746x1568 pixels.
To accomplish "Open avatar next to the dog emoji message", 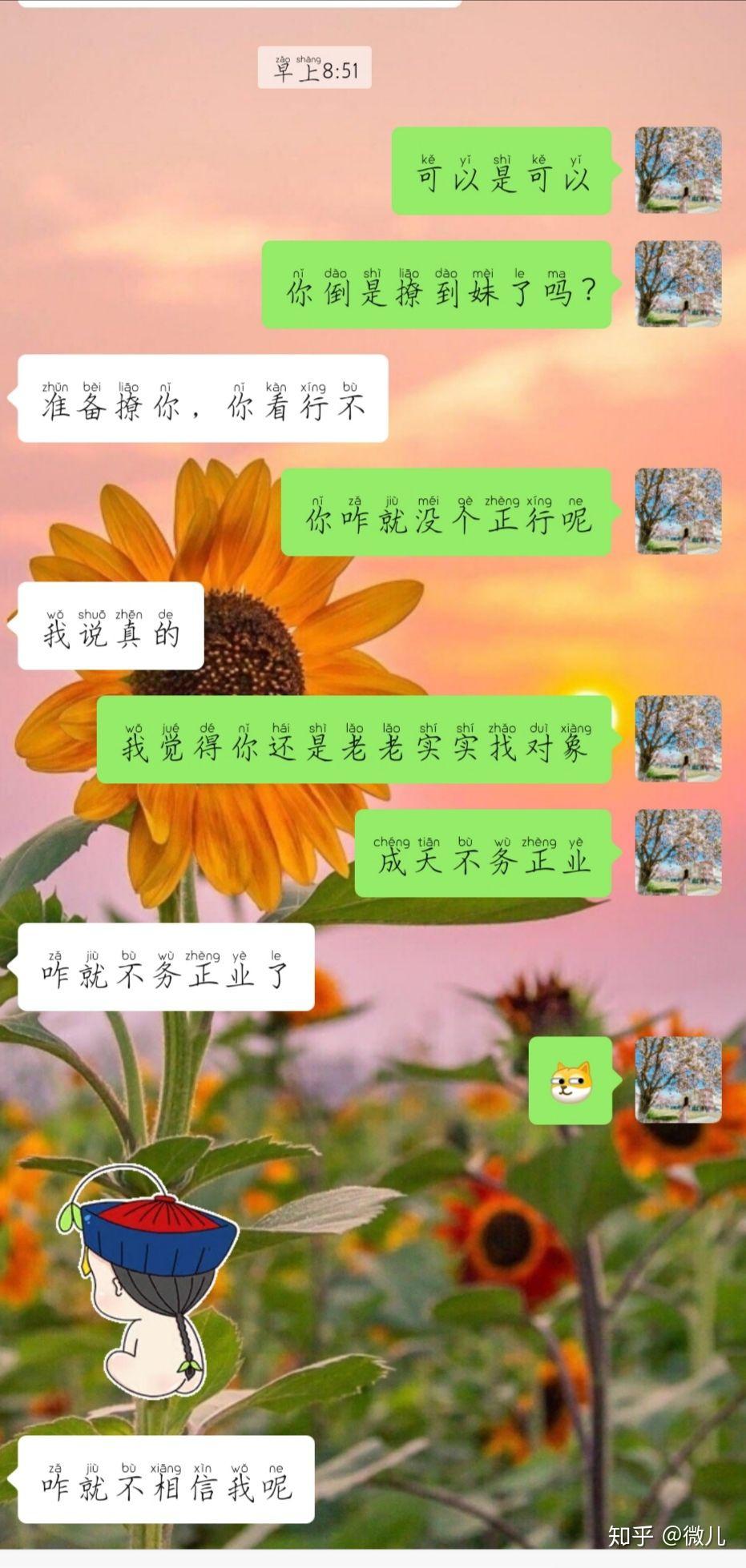I will (x=678, y=1080).
